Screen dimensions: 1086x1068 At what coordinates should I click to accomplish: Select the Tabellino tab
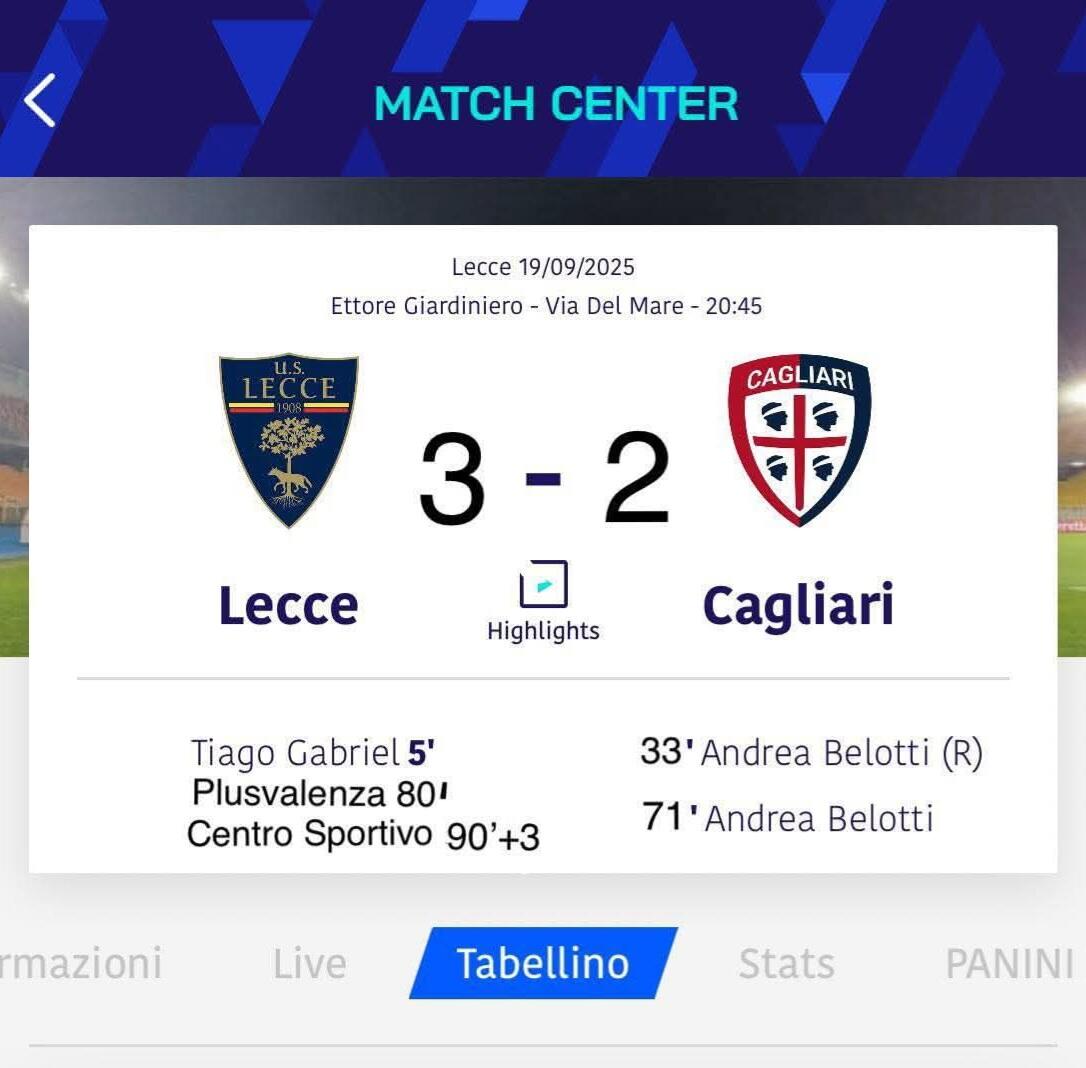click(543, 963)
